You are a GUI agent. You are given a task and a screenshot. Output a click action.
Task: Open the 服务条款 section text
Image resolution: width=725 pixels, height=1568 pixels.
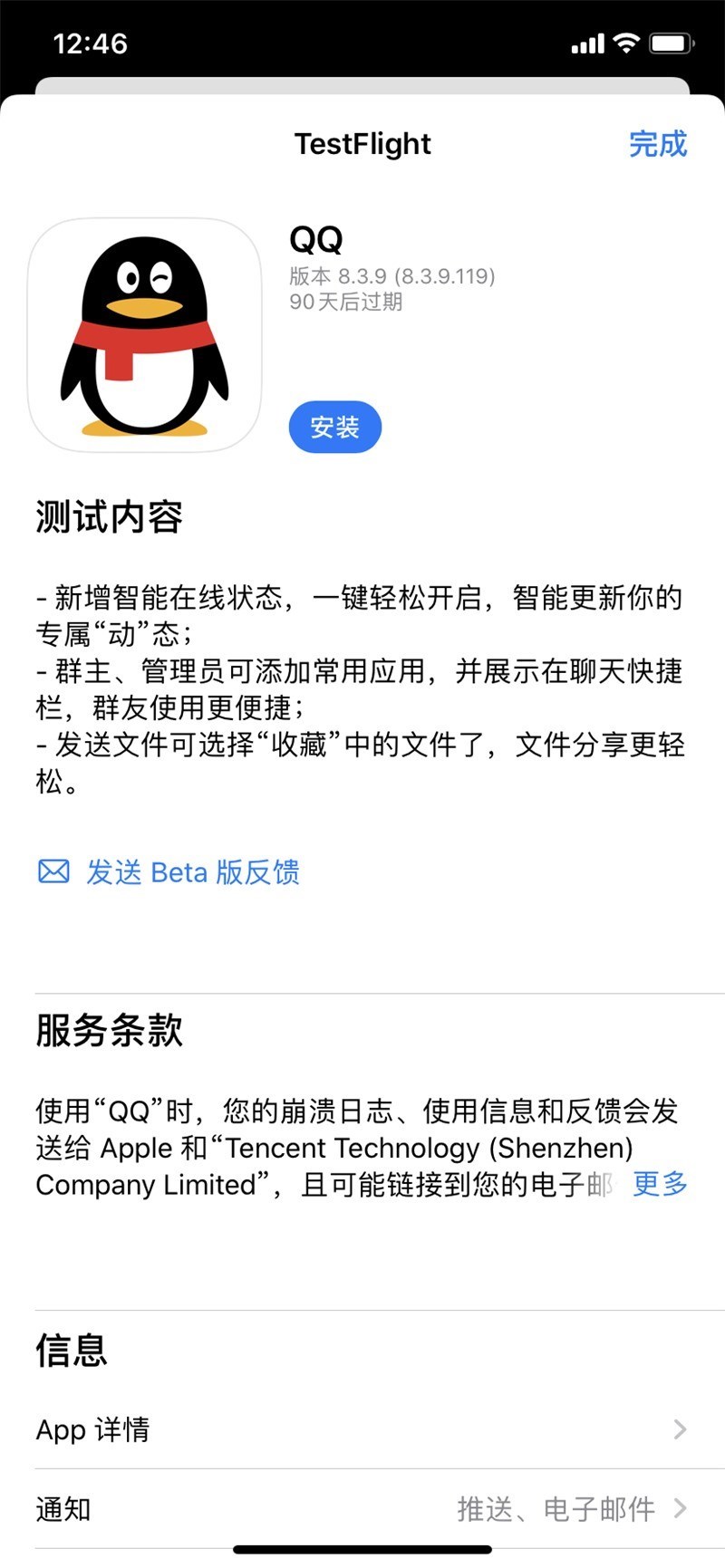tap(109, 1031)
